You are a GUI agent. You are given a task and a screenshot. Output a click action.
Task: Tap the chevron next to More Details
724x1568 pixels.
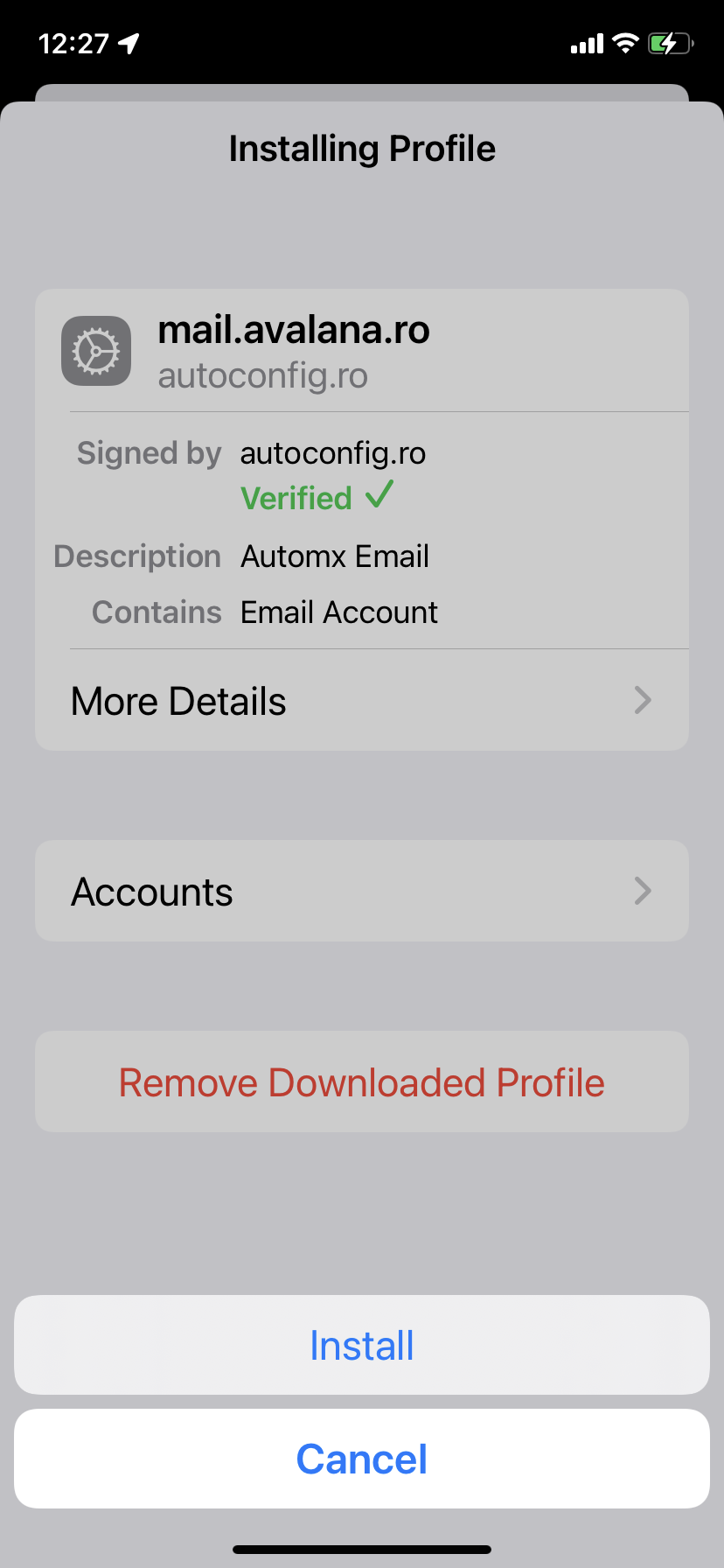[x=643, y=700]
